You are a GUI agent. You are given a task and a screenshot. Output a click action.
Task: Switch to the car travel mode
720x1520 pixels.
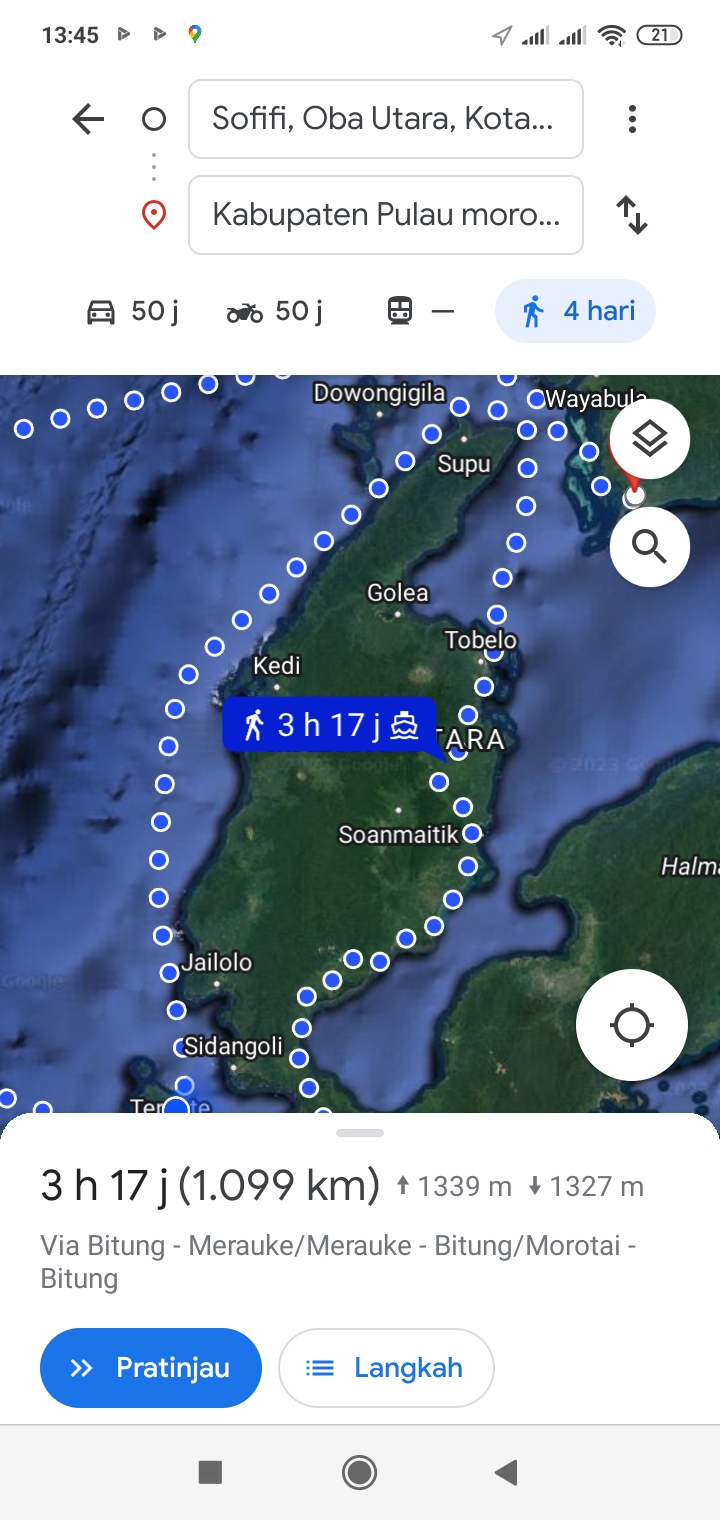tap(132, 311)
